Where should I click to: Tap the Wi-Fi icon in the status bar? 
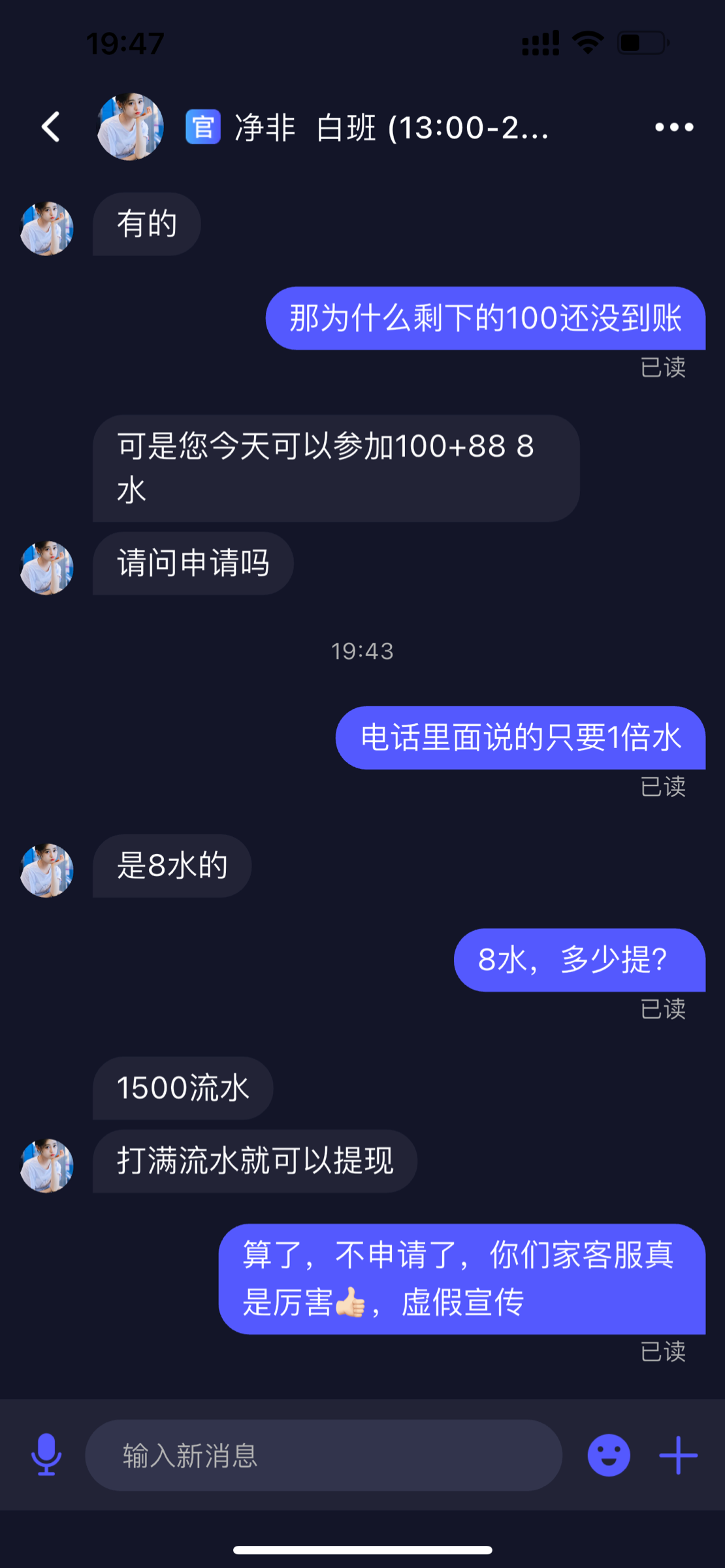587,42
